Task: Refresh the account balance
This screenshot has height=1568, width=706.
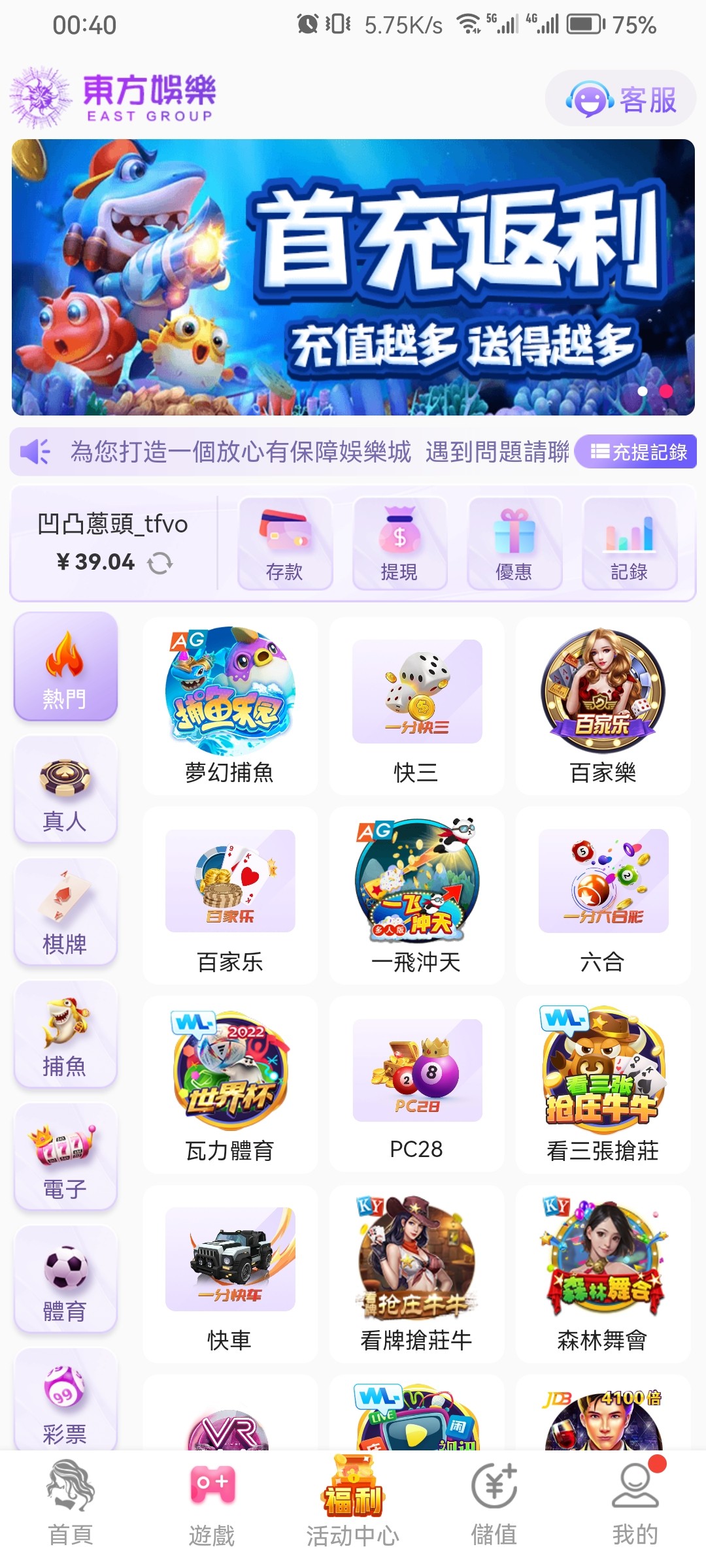Action: (x=160, y=563)
